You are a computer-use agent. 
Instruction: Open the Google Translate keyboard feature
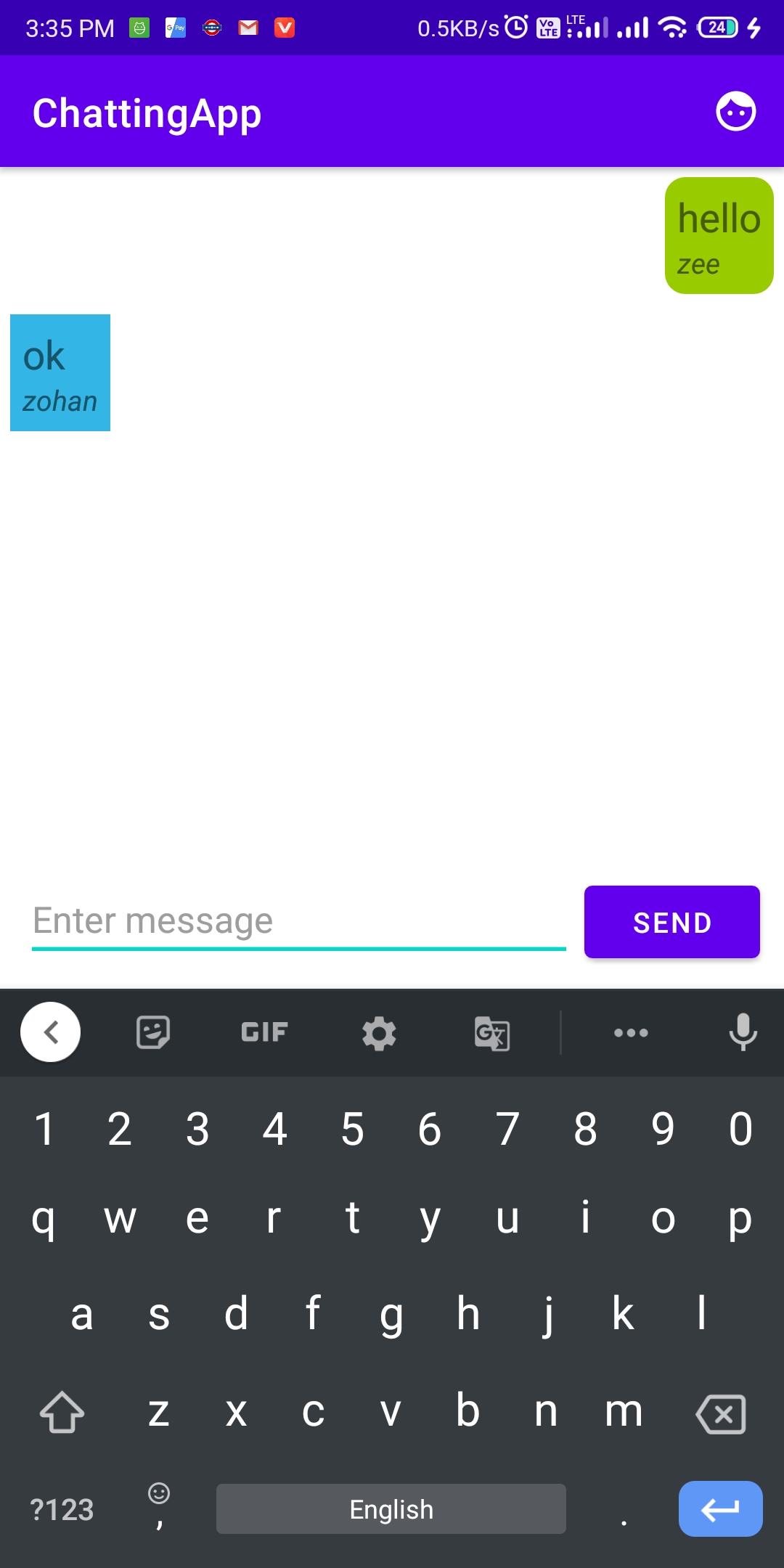click(492, 1032)
